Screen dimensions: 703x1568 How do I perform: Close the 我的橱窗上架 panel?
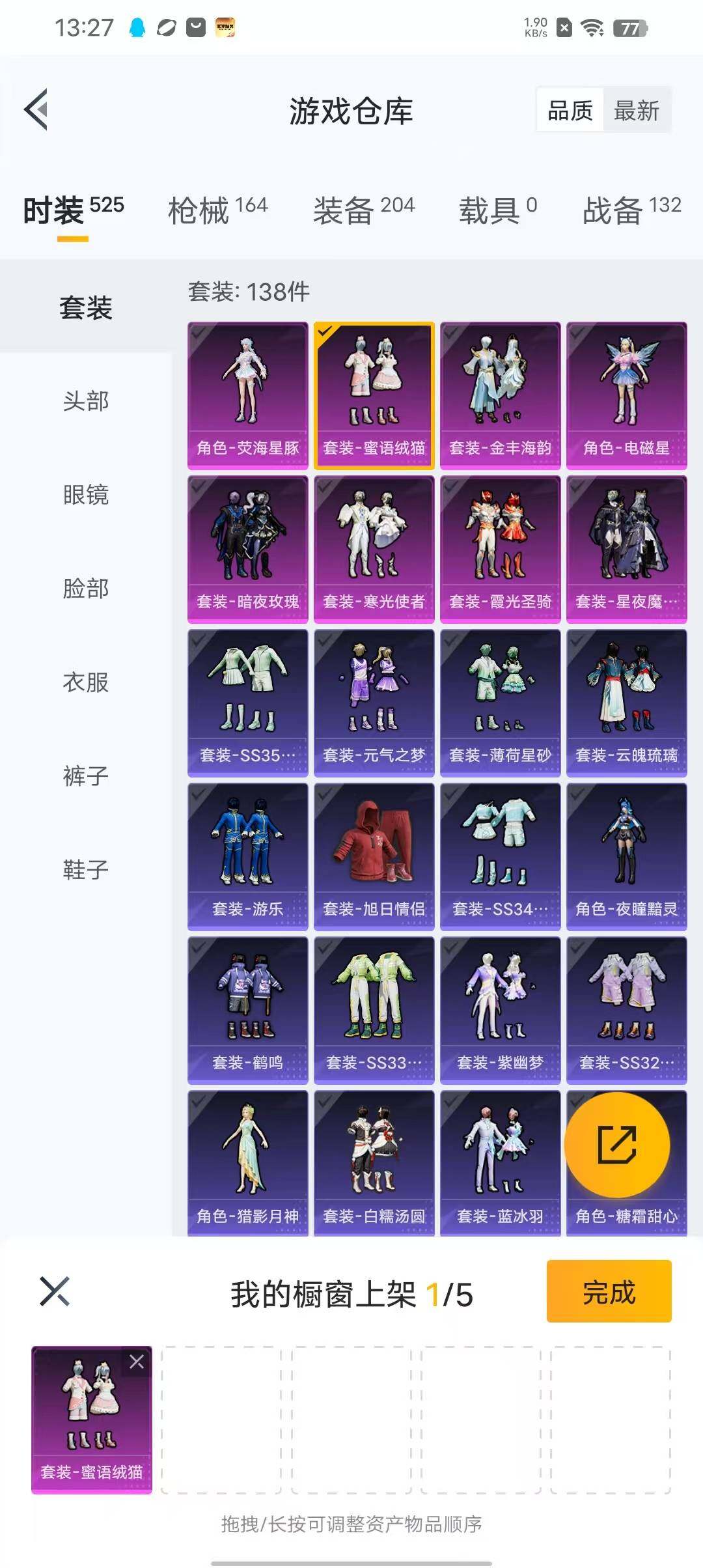(x=55, y=1291)
